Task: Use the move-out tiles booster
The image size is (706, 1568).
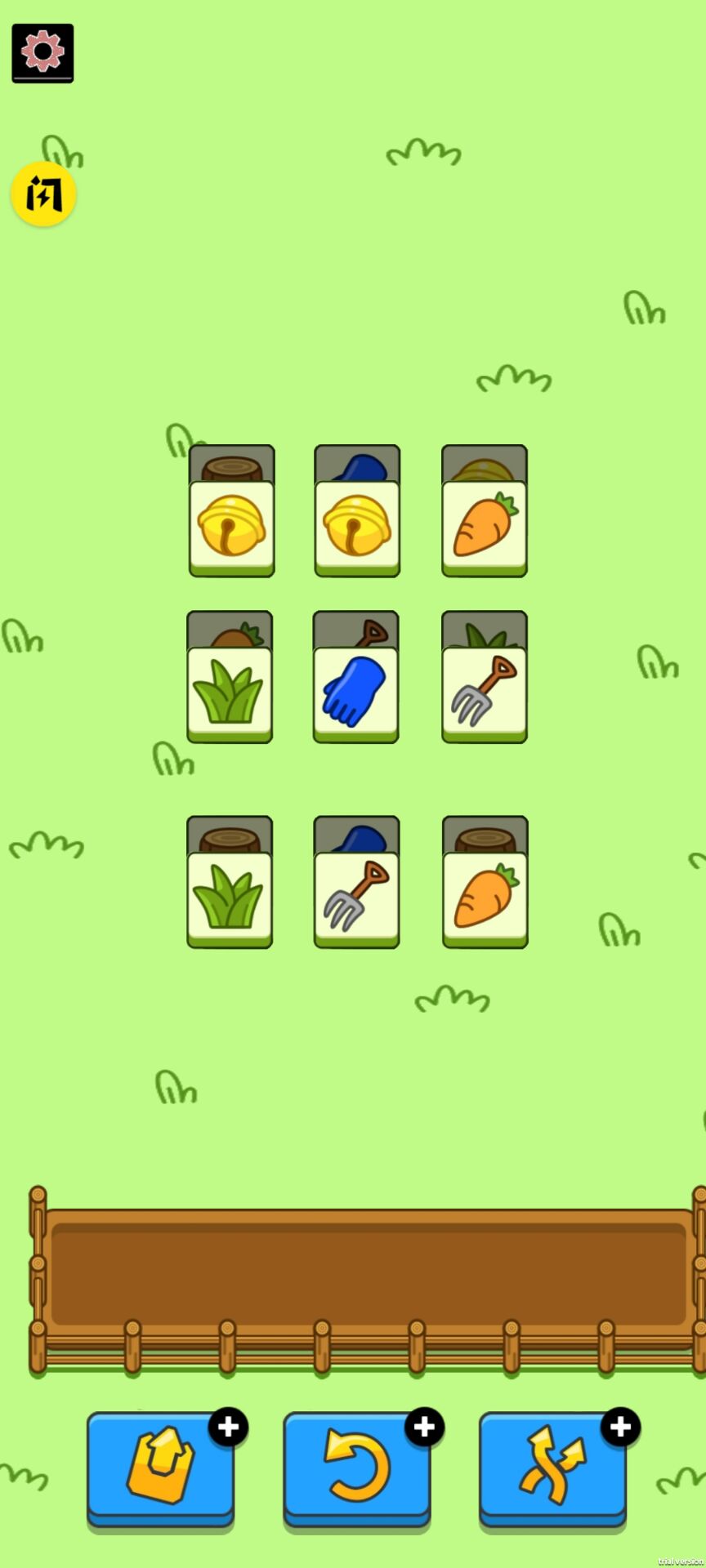Action: [161, 1468]
